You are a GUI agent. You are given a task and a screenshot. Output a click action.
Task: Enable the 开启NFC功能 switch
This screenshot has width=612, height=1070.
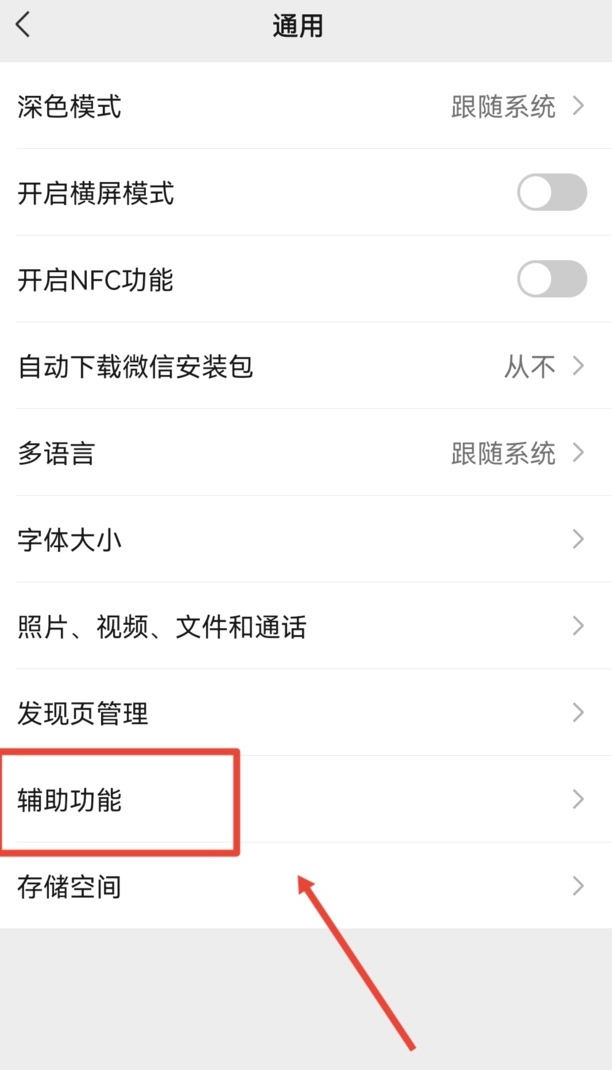(x=551, y=279)
